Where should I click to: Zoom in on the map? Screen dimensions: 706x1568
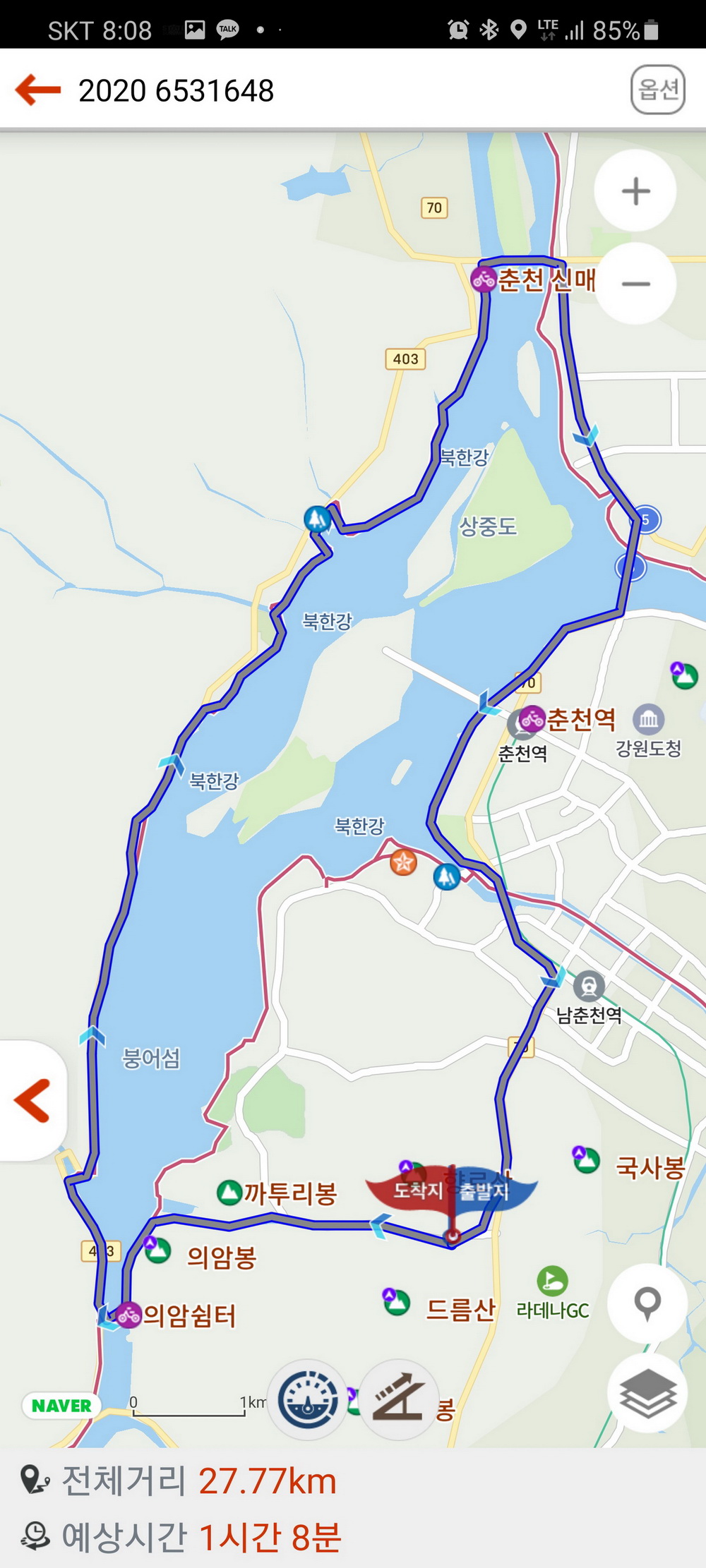(x=635, y=191)
